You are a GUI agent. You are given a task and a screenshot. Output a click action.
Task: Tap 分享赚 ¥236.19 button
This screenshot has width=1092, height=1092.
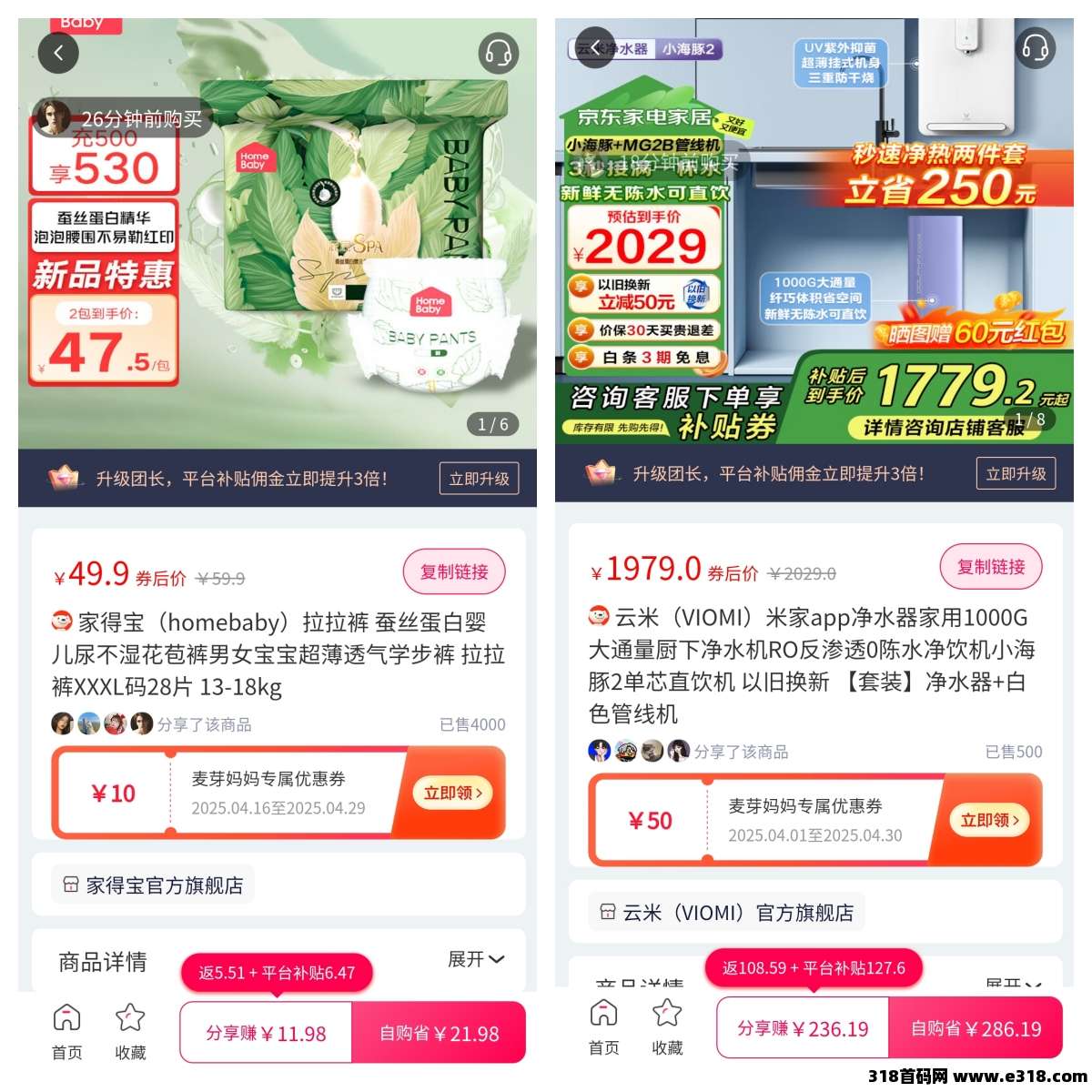803,1029
